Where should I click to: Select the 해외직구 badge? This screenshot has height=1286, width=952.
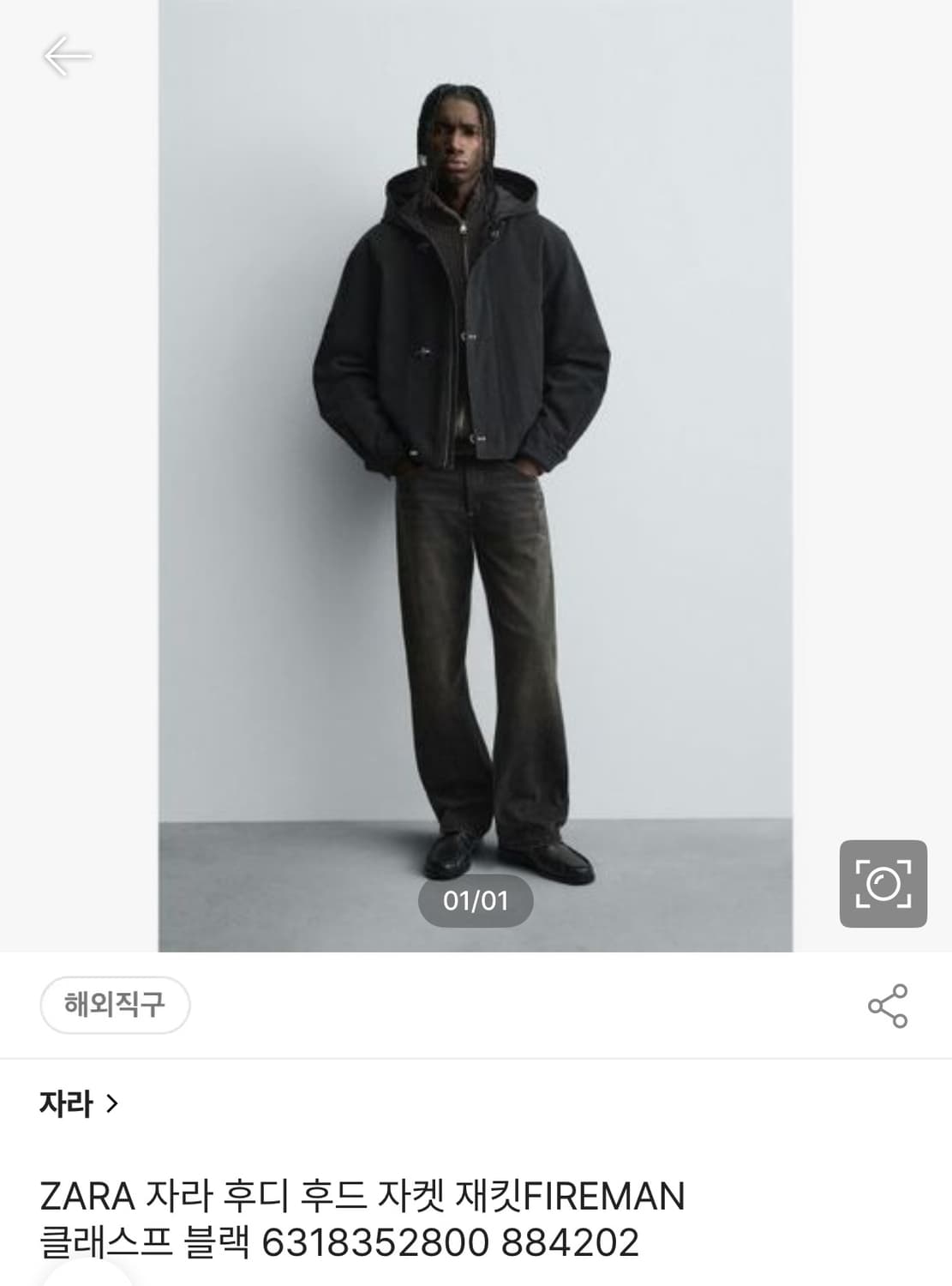(117, 1005)
